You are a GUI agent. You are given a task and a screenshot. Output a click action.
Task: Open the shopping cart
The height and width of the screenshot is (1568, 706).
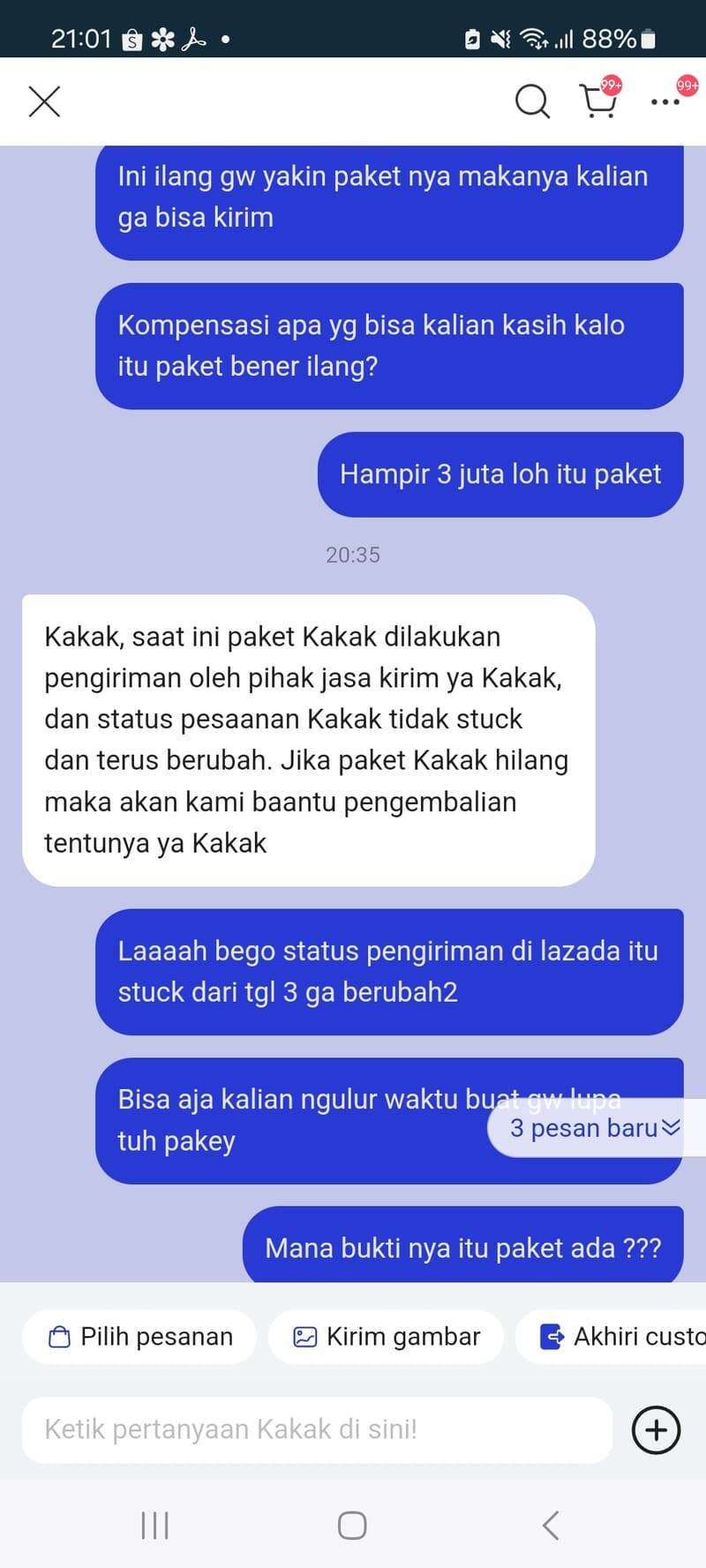click(x=599, y=101)
